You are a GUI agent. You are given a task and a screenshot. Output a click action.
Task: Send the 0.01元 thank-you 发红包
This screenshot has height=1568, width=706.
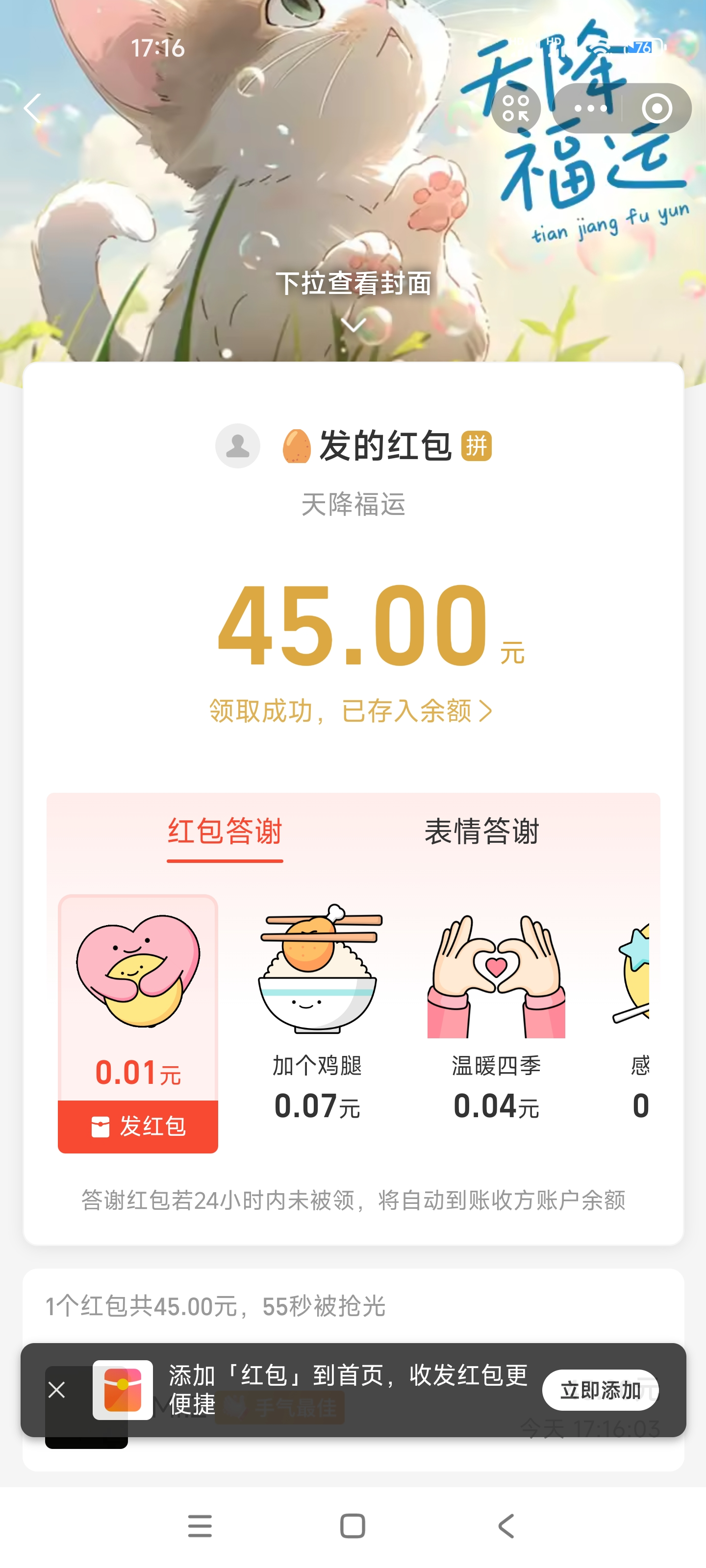138,1126
